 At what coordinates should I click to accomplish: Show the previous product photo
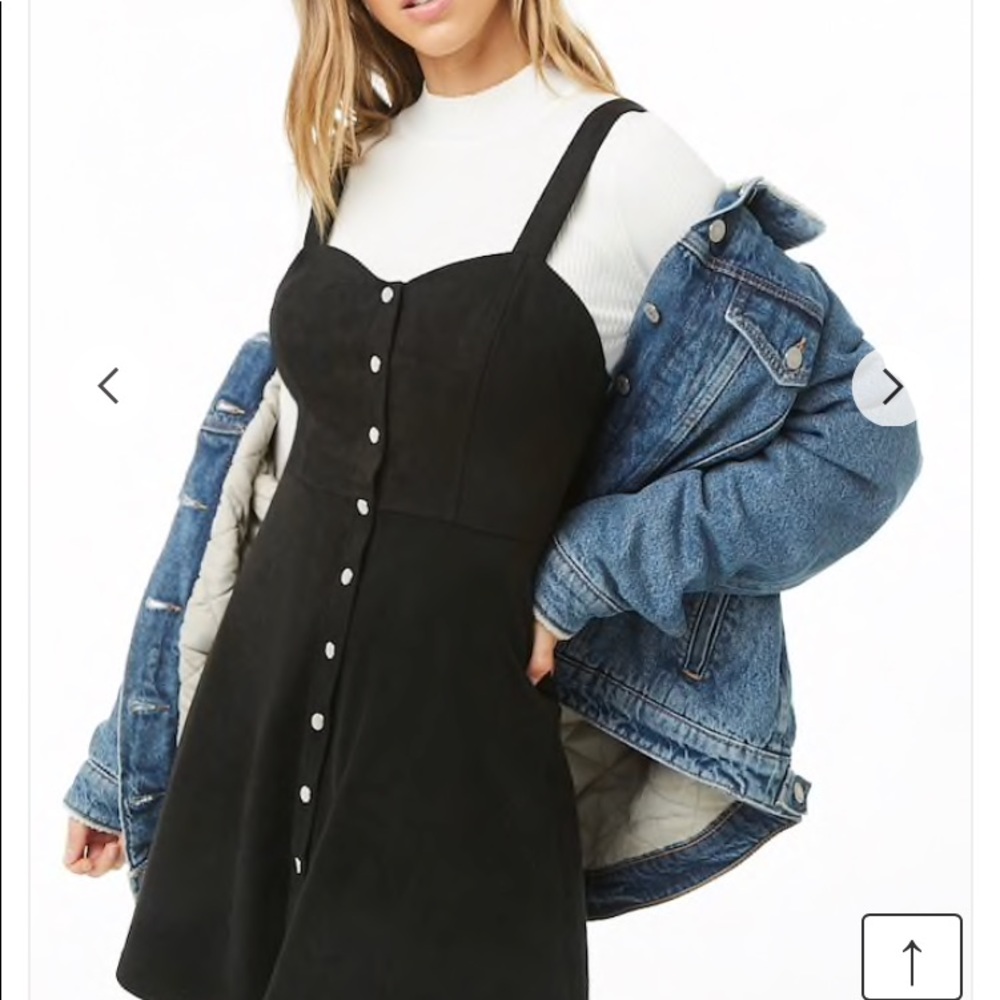108,386
